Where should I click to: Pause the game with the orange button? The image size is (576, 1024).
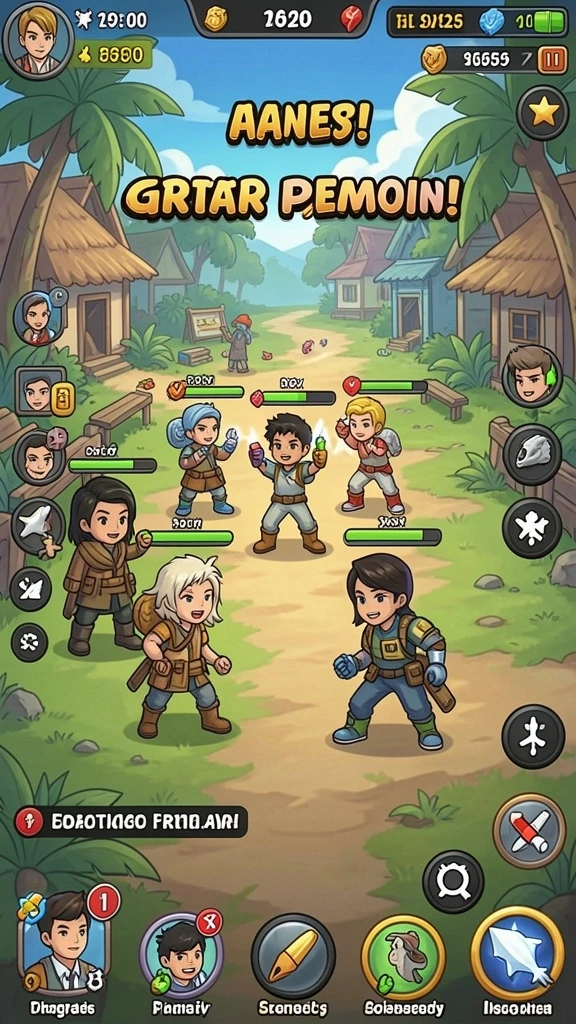(x=552, y=60)
